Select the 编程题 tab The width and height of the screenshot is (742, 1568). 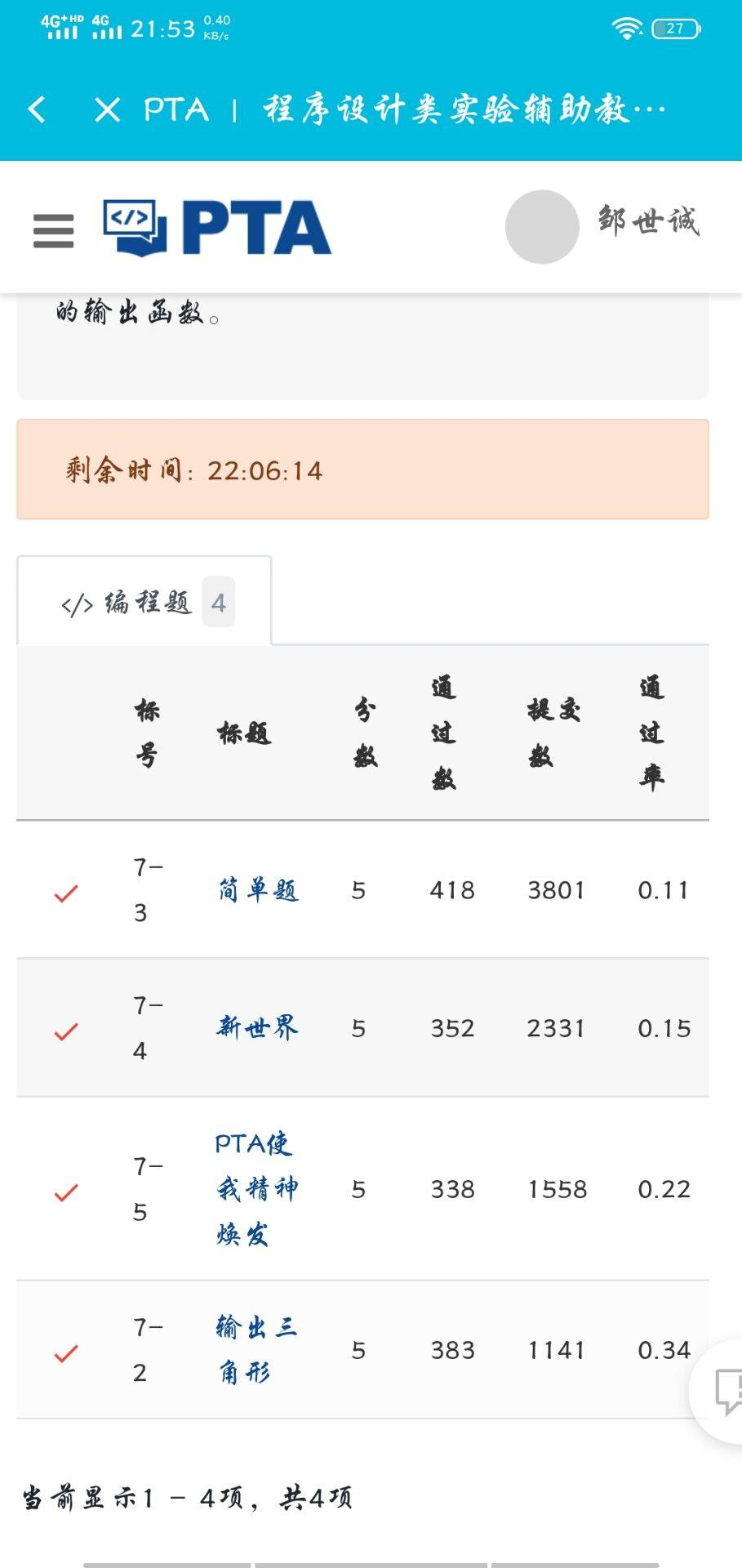pyautogui.click(x=145, y=602)
